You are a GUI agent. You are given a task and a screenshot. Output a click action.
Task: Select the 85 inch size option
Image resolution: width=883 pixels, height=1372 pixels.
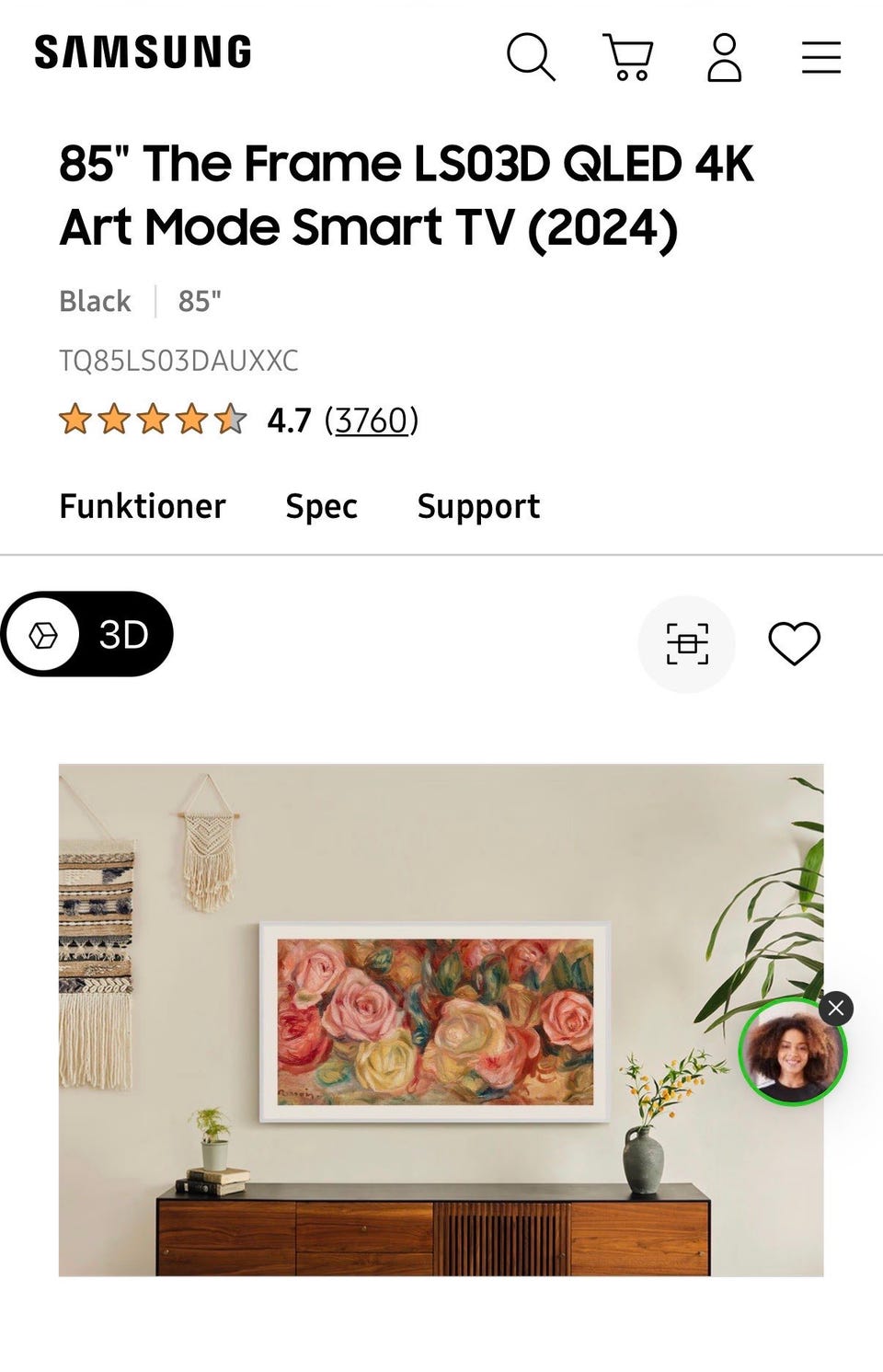(x=199, y=301)
